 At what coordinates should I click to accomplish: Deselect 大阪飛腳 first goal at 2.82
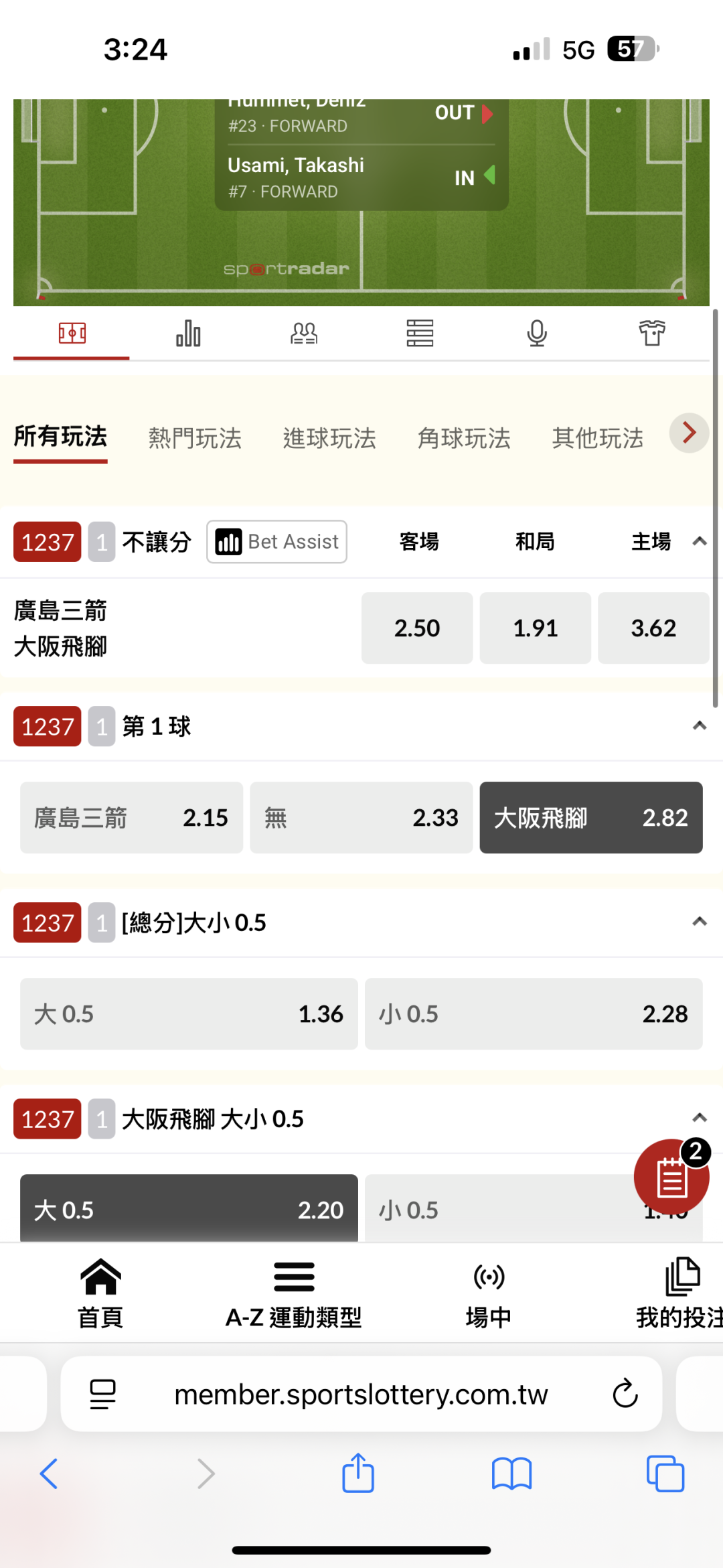(x=591, y=818)
